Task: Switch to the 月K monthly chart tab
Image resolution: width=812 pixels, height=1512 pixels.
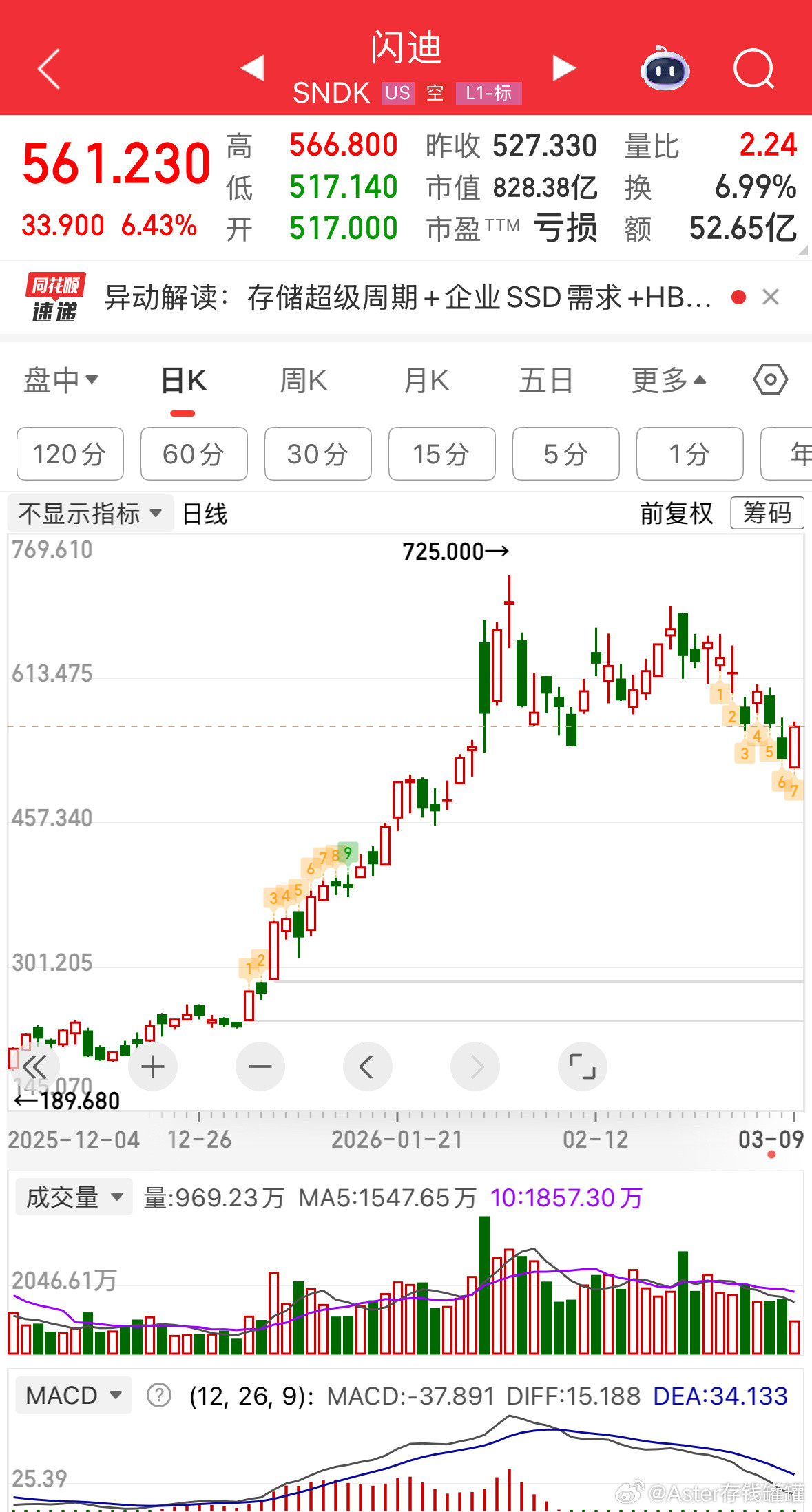Action: pyautogui.click(x=426, y=379)
